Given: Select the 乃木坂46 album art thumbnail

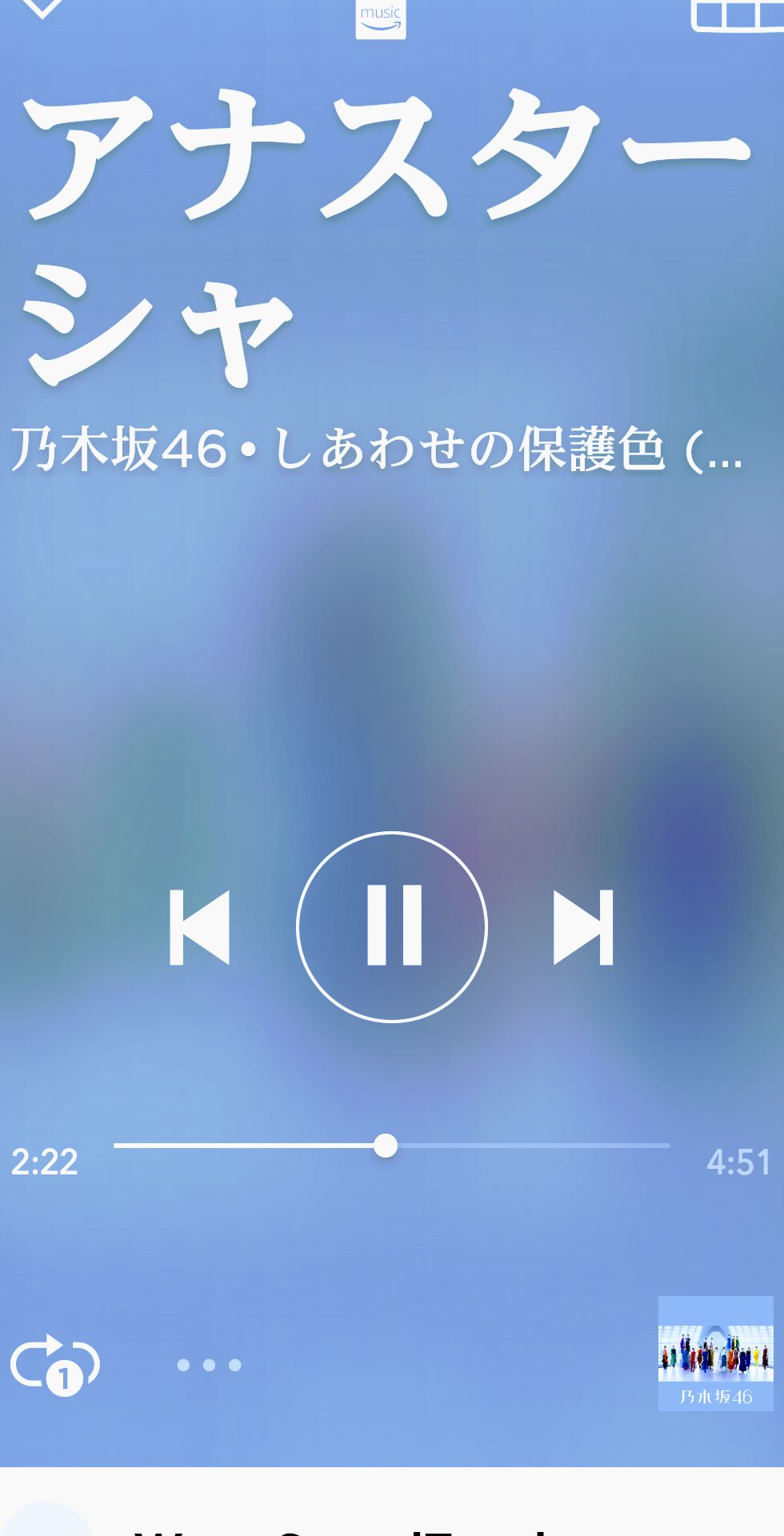Looking at the screenshot, I should (716, 1352).
